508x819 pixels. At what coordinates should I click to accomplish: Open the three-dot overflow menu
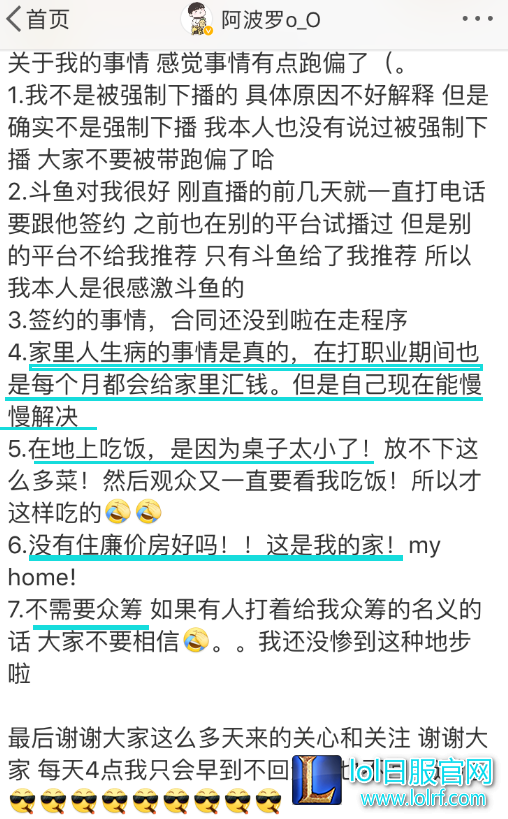pyautogui.click(x=477, y=19)
